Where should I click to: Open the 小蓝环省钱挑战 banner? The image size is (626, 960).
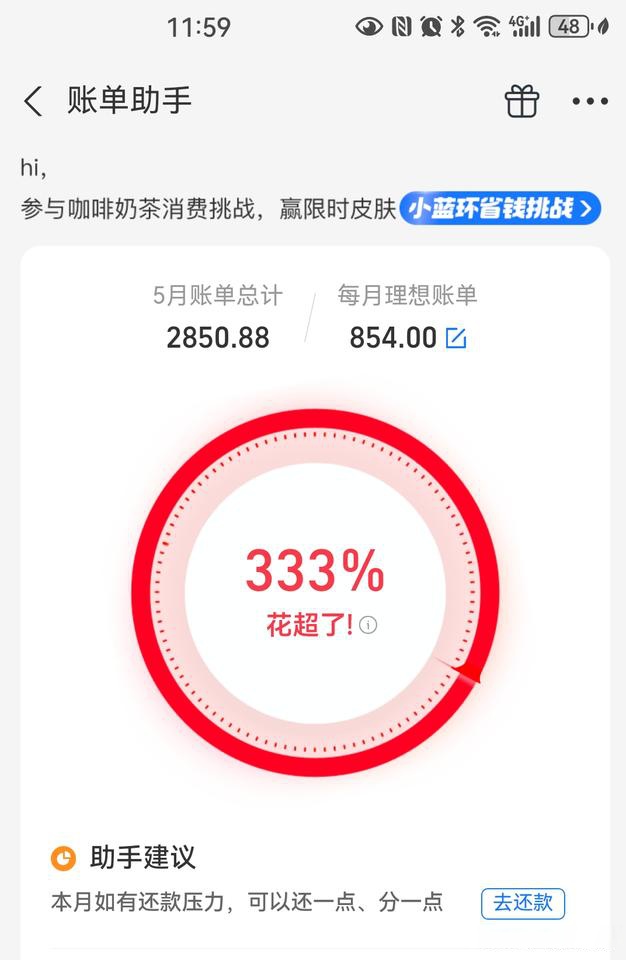click(x=500, y=208)
